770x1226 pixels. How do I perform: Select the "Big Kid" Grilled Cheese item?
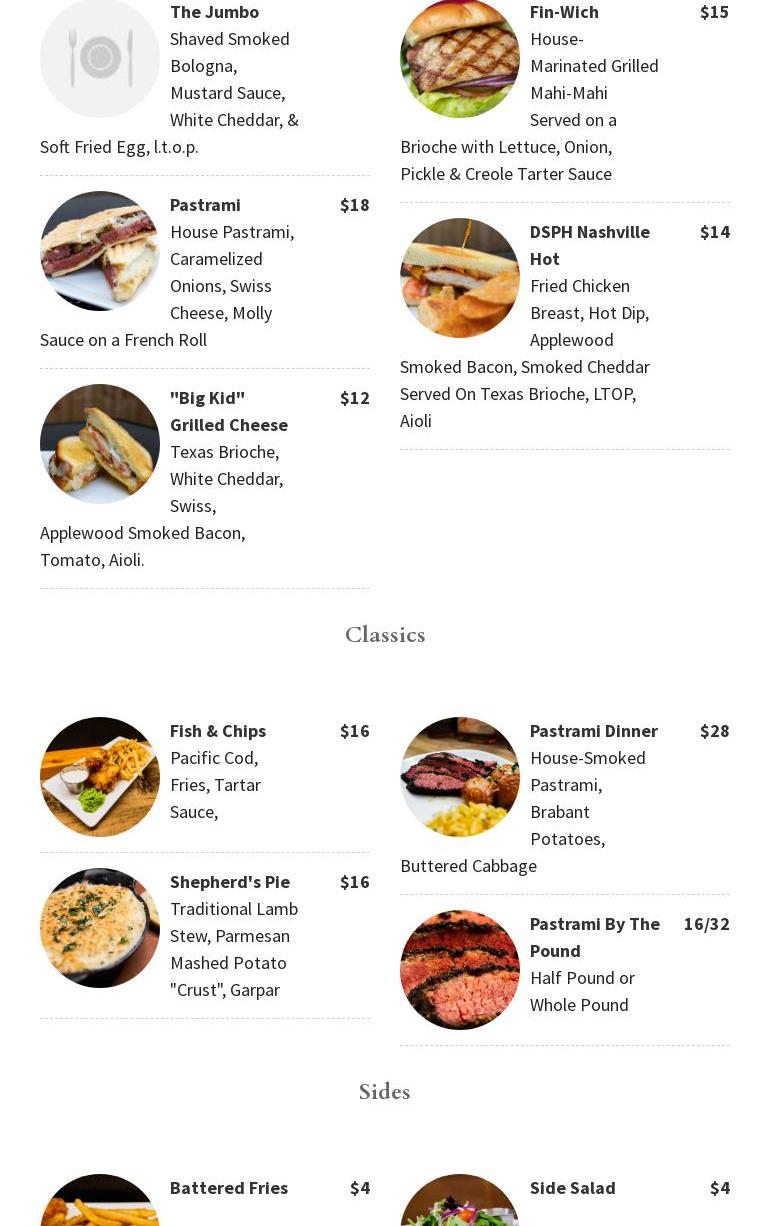pos(228,411)
